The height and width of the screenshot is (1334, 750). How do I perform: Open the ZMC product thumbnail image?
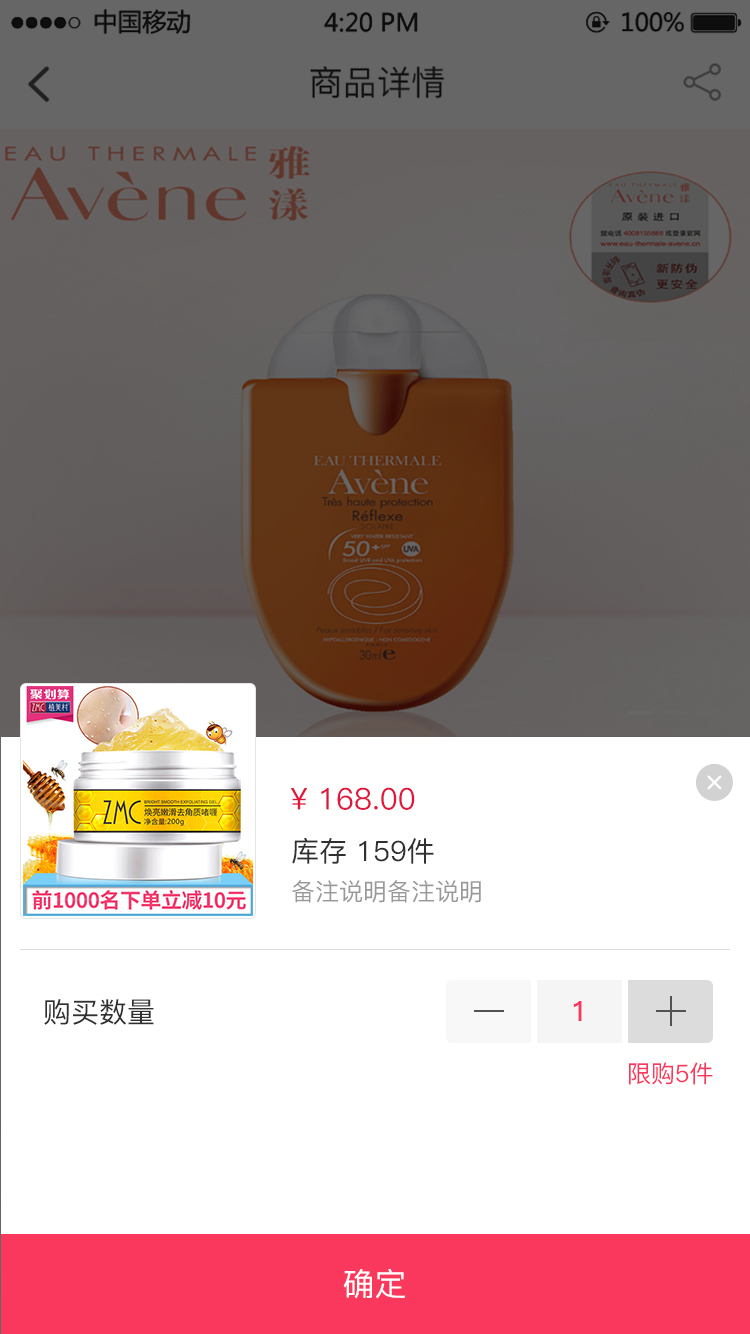point(138,800)
